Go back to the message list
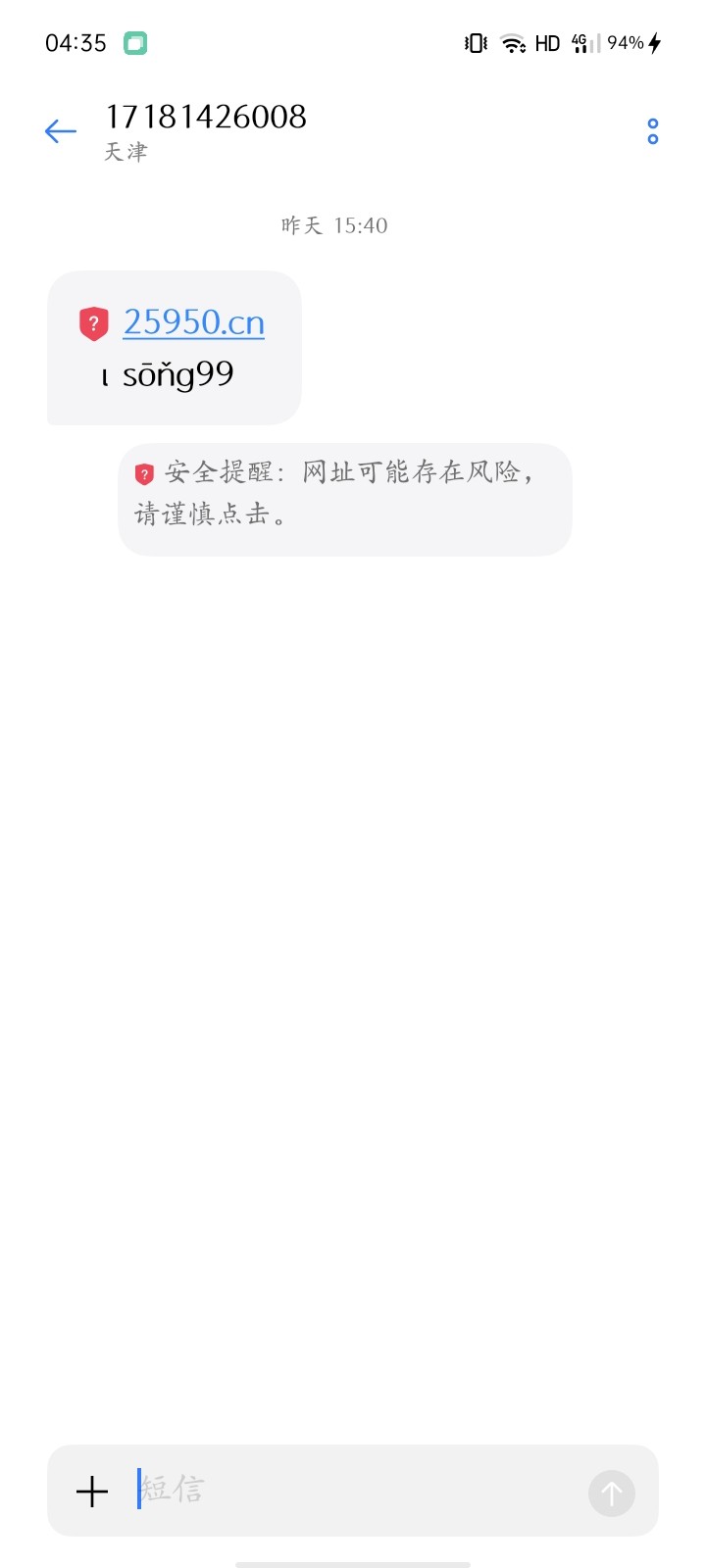 pos(61,131)
